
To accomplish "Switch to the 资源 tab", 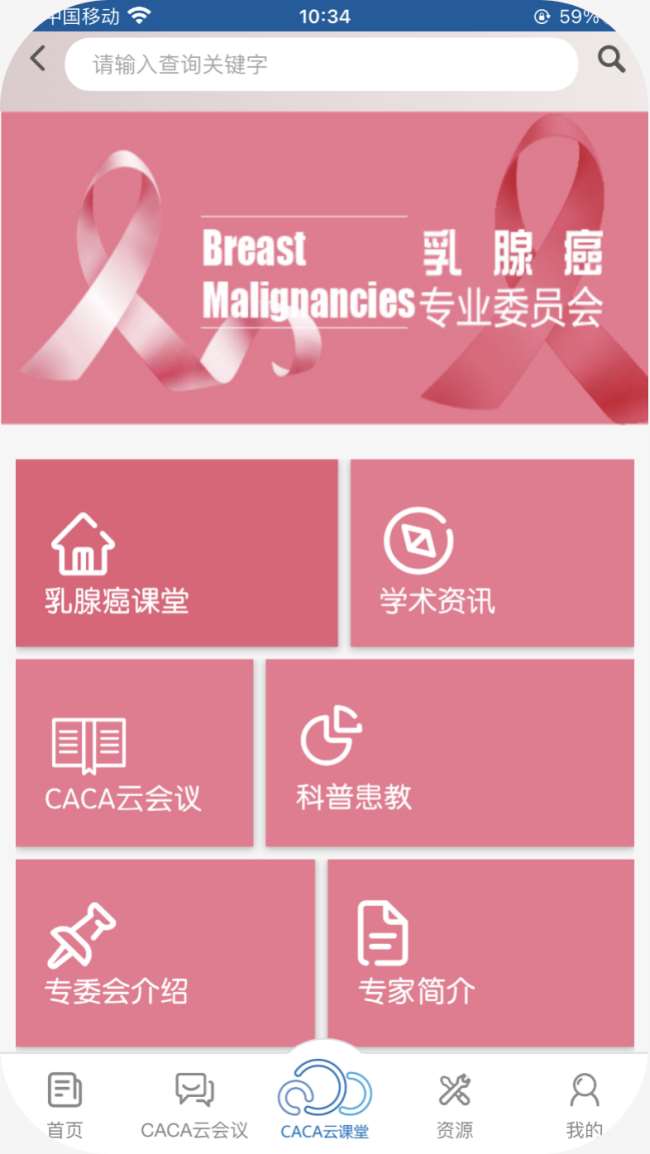I will pos(455,1105).
